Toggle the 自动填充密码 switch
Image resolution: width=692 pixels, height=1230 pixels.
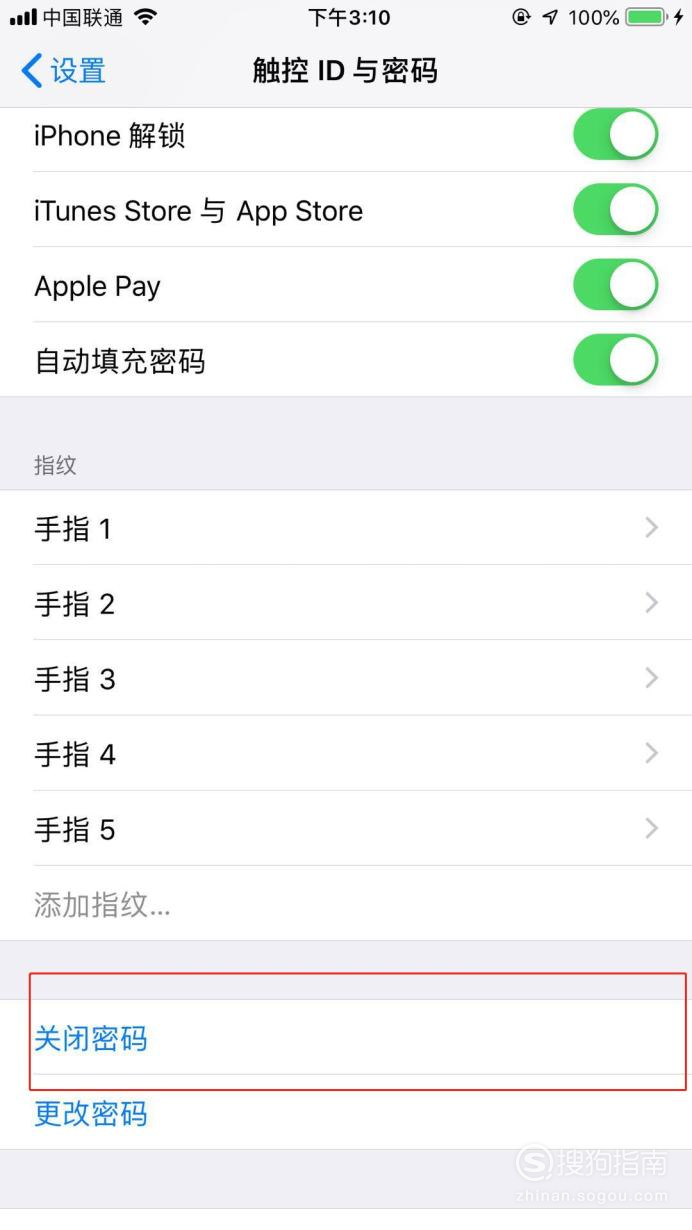pos(616,360)
